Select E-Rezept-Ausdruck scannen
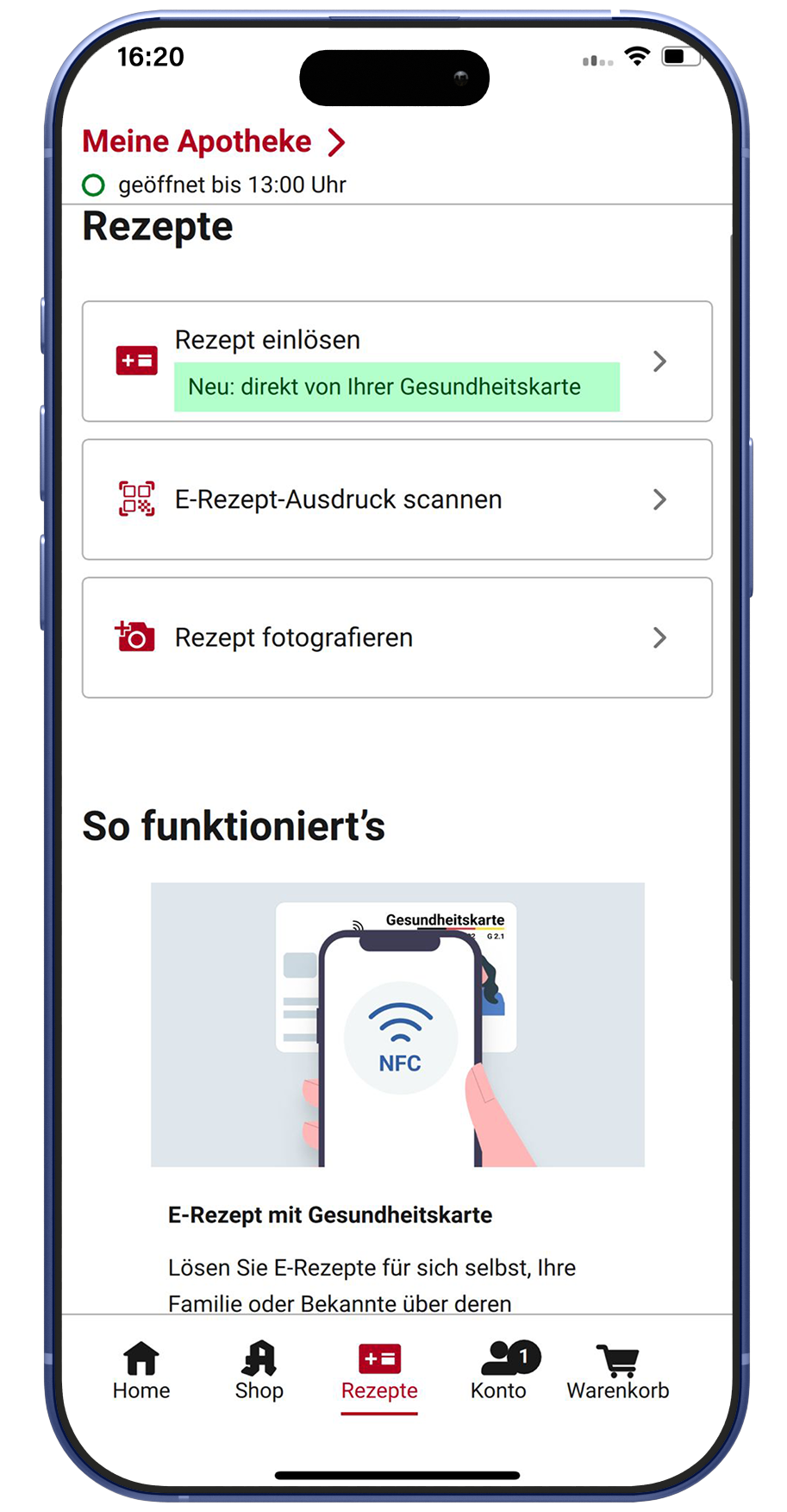This screenshot has height=1512, width=787. (x=397, y=499)
